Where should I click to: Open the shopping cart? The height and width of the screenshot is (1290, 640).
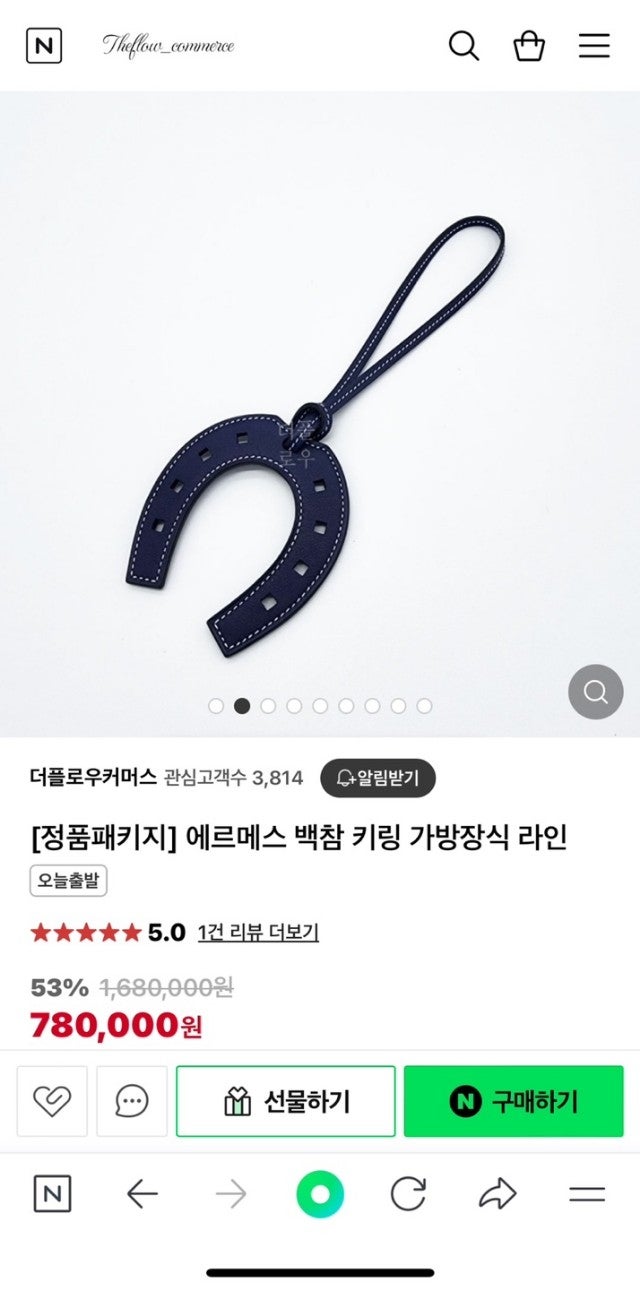pos(529,46)
